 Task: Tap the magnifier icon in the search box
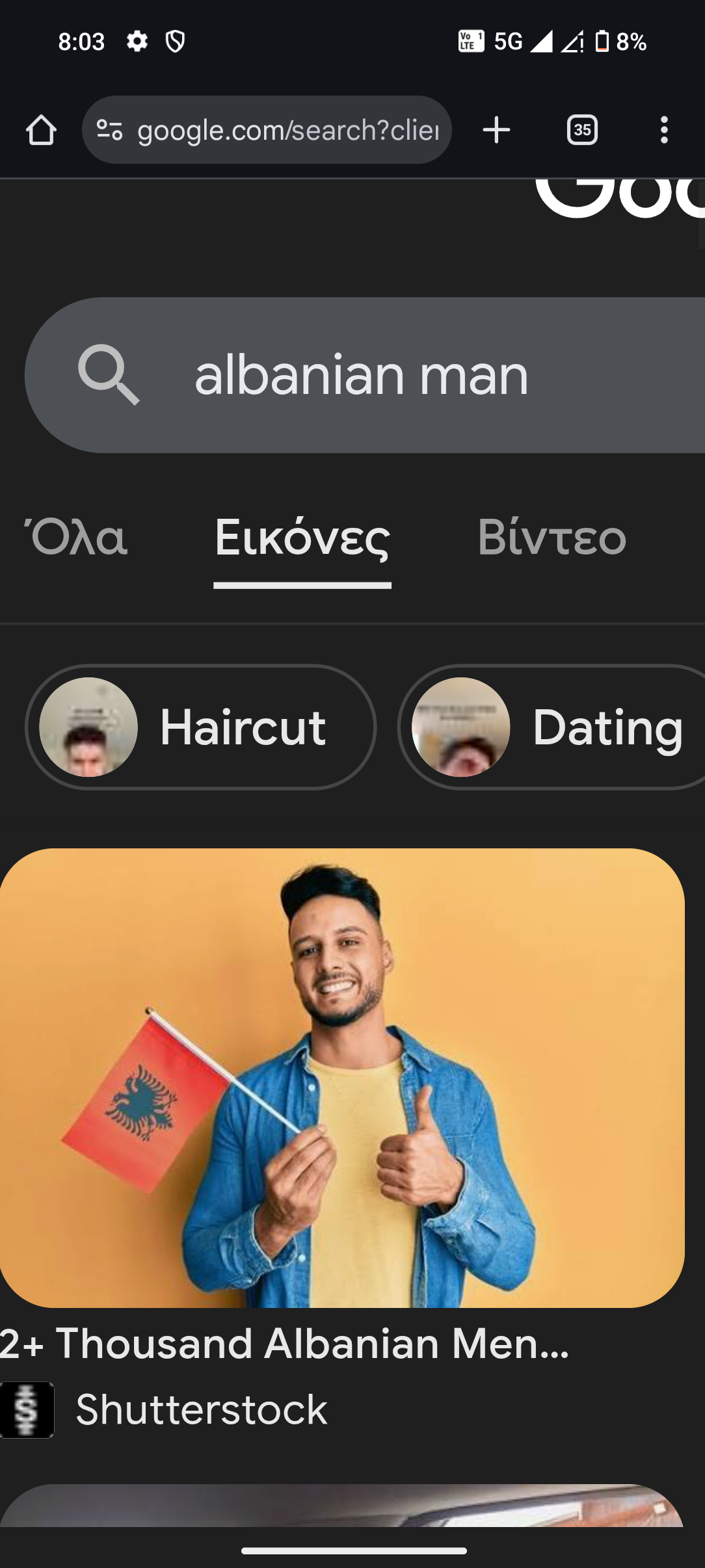(x=108, y=375)
